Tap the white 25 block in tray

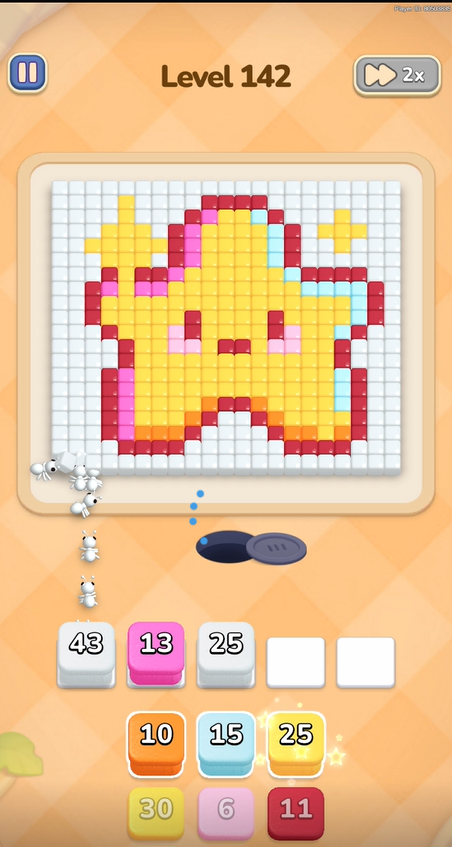[226, 654]
